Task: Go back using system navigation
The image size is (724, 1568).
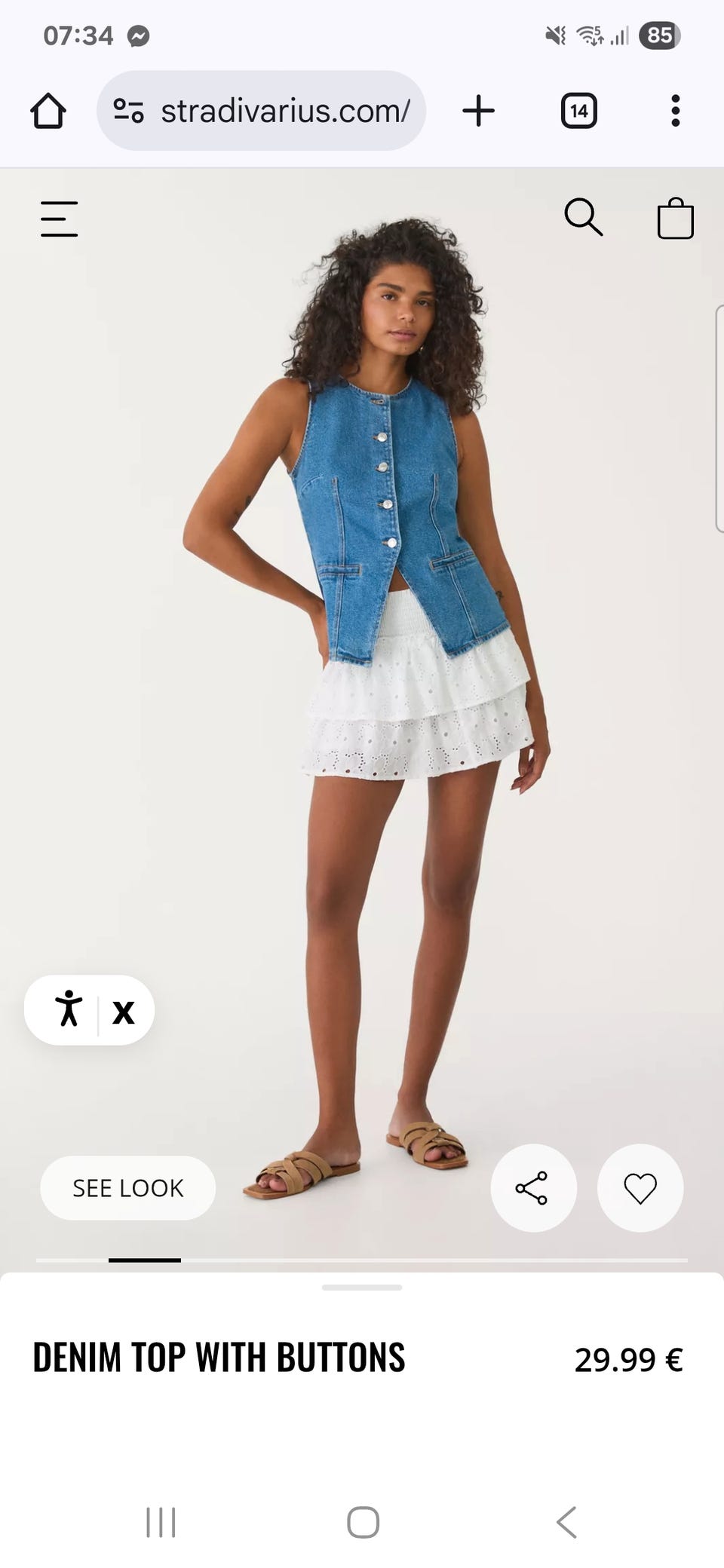Action: pos(566,1522)
